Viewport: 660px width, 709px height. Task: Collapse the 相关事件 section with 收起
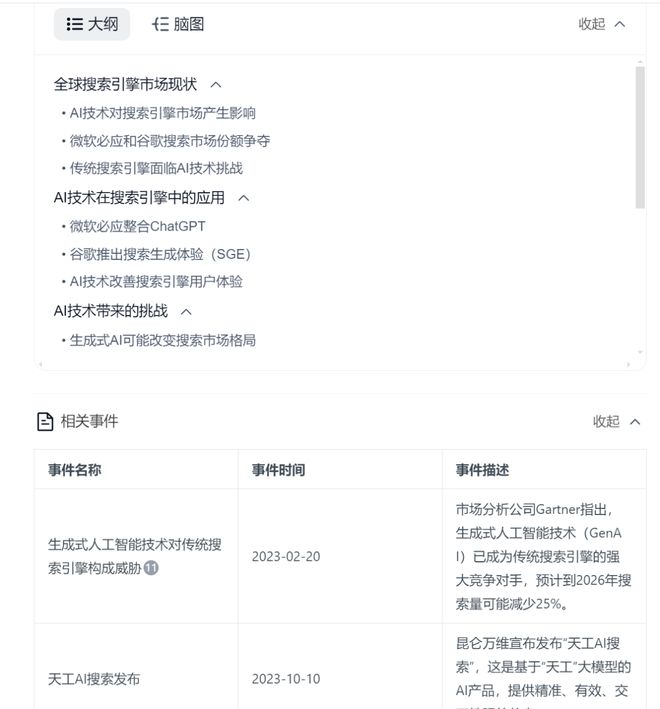616,422
